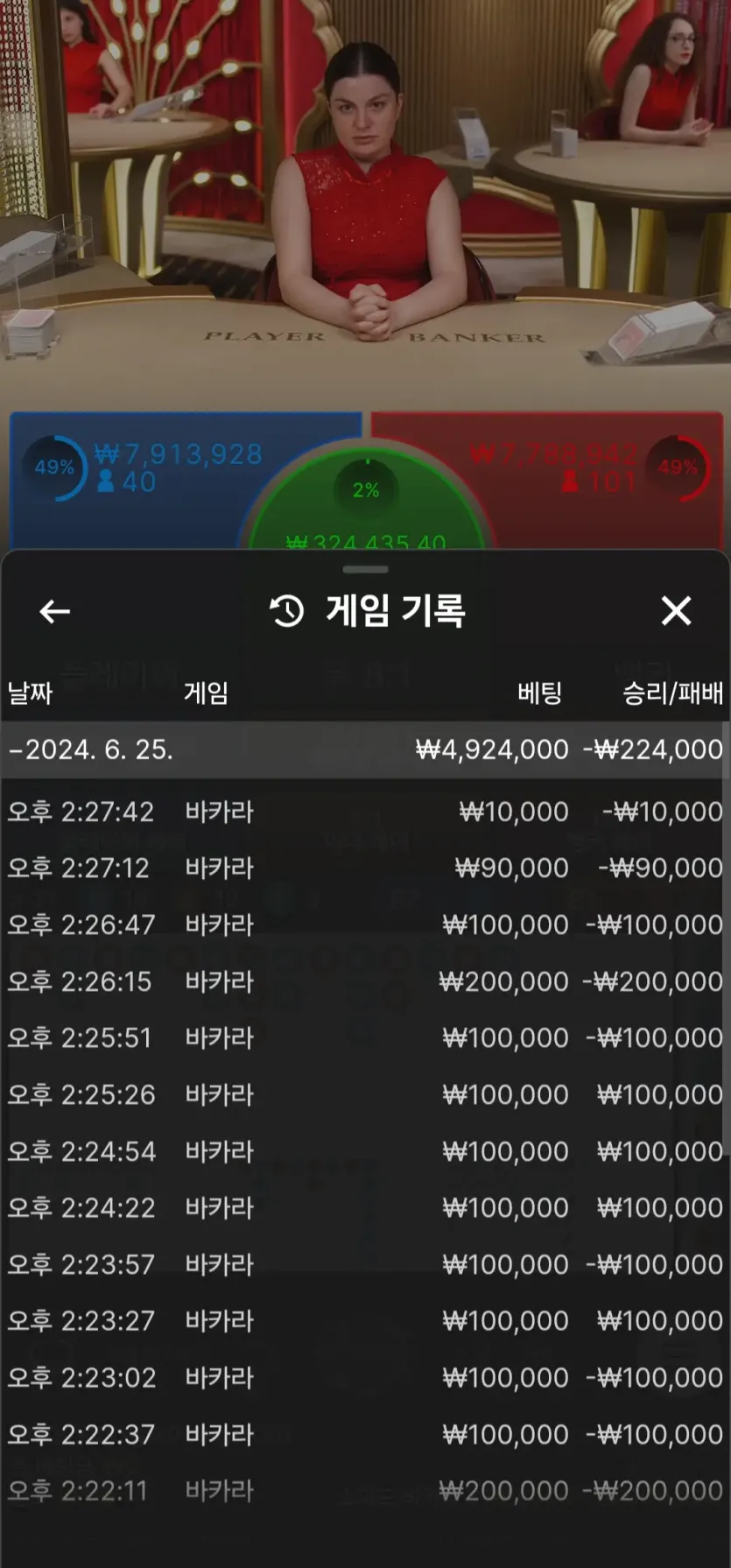This screenshot has height=1568, width=731.
Task: Select the 오후 2:23:27 바카라 row
Action: tap(365, 1320)
